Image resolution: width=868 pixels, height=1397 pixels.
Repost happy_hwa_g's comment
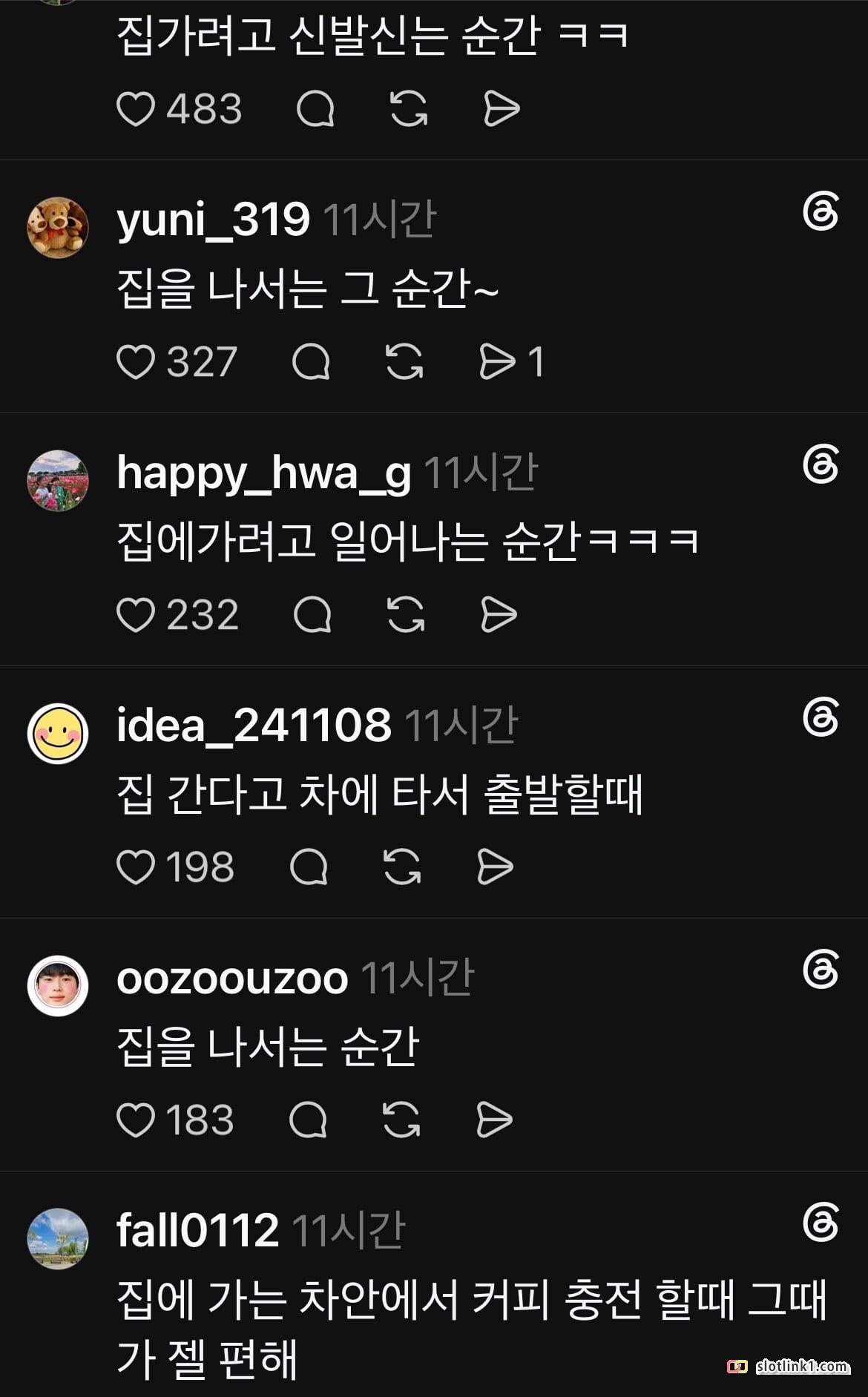pos(406,615)
